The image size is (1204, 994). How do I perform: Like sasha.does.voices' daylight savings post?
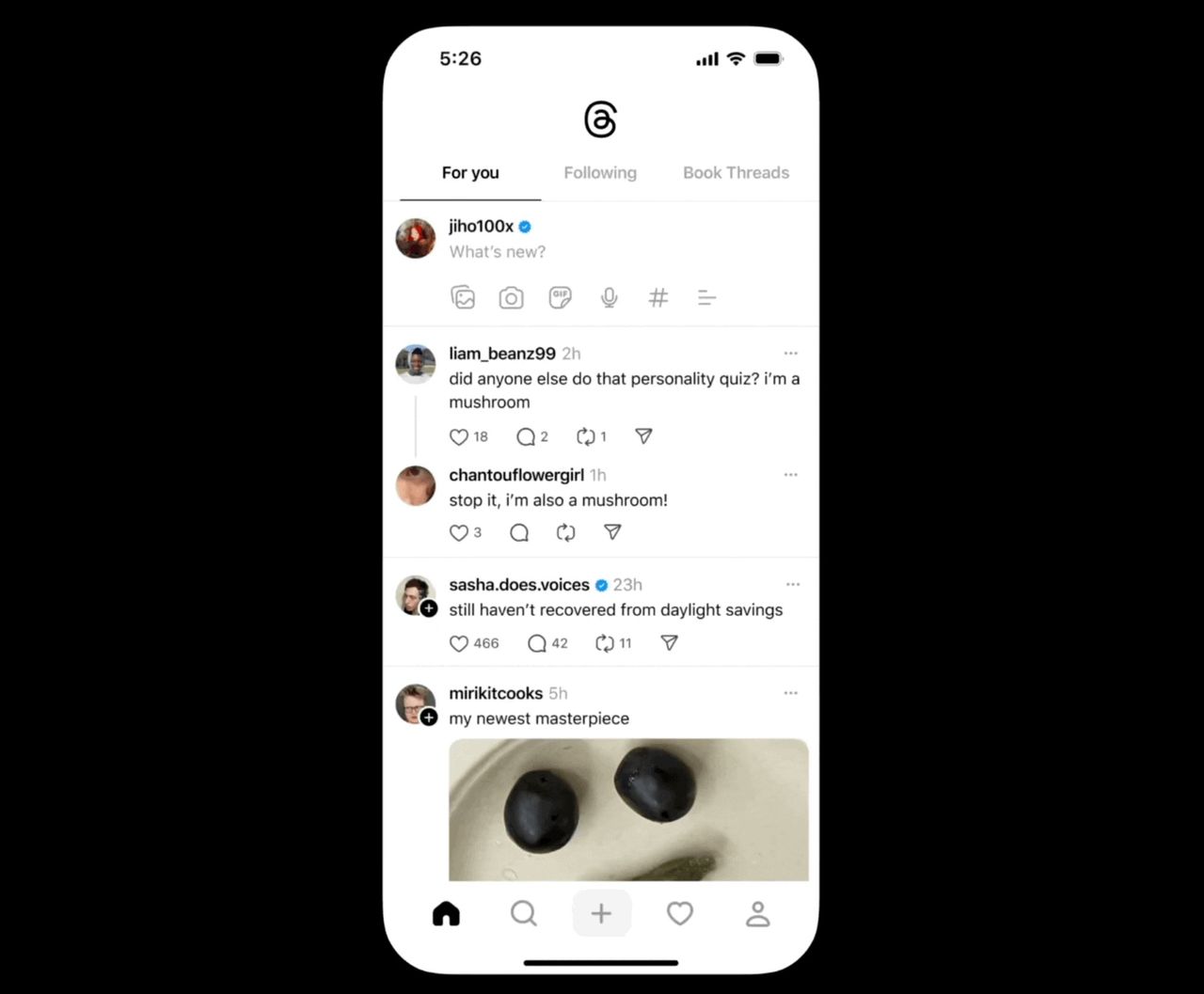[459, 643]
